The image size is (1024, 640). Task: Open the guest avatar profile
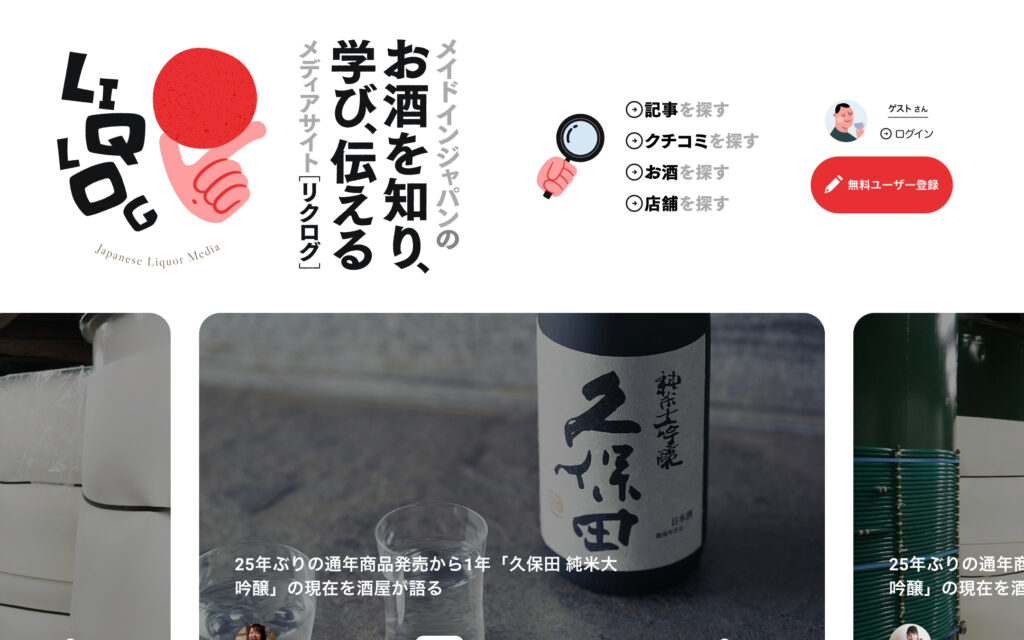[x=845, y=121]
